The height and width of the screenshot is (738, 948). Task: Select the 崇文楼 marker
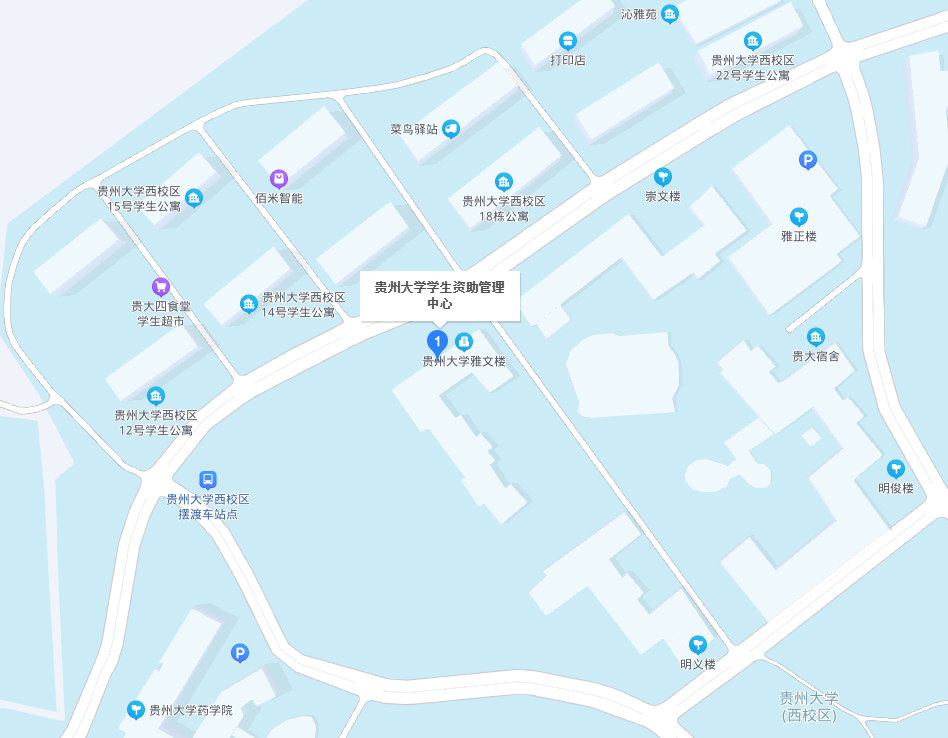662,176
